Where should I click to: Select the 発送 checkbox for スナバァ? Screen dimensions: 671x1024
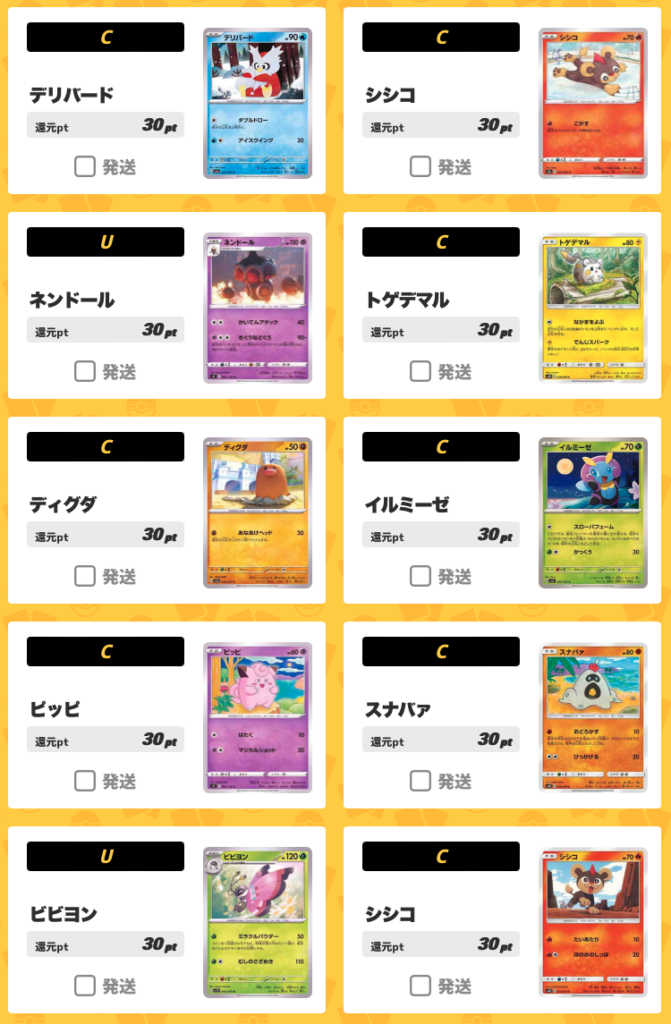[x=420, y=781]
